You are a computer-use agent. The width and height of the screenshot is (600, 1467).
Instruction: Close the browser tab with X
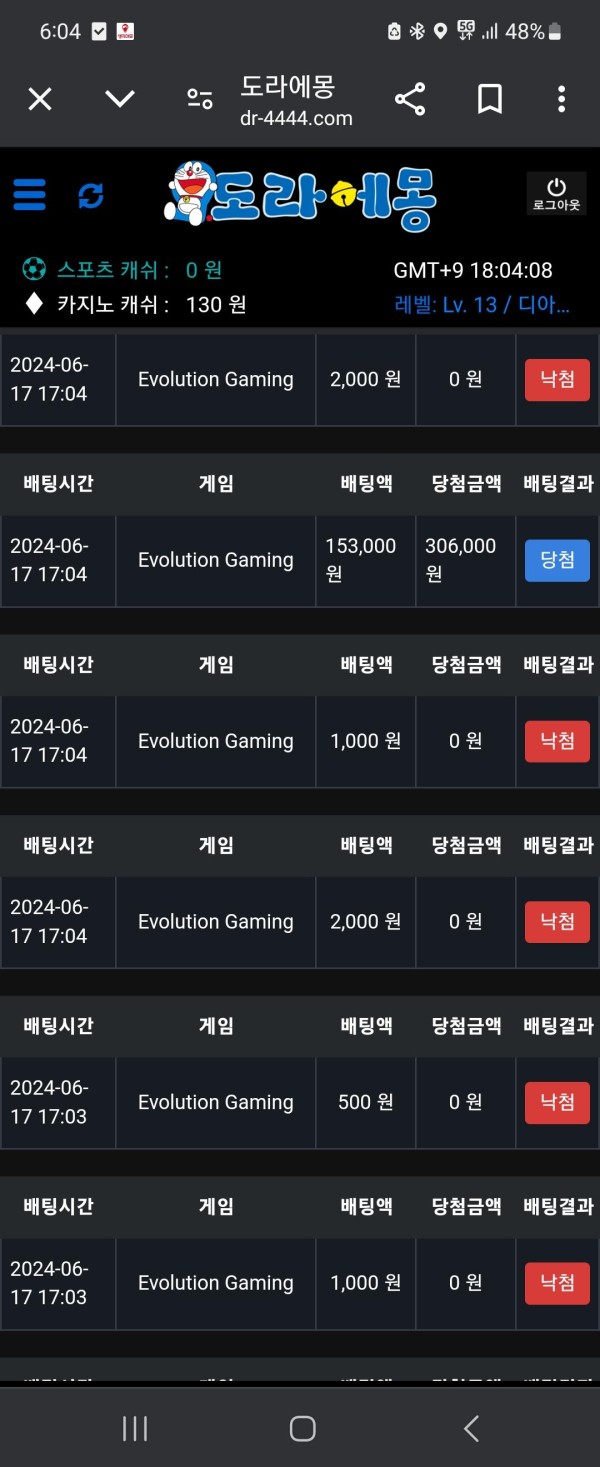[40, 99]
